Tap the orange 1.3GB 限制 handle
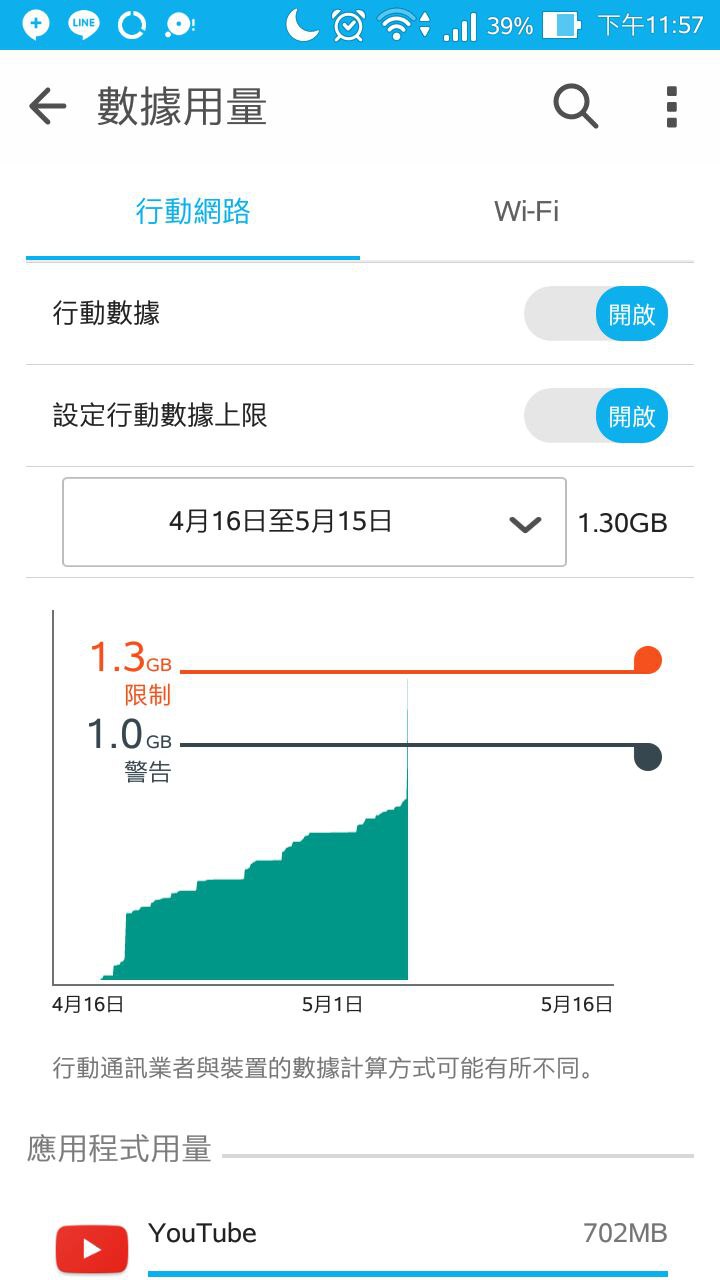 [x=648, y=660]
